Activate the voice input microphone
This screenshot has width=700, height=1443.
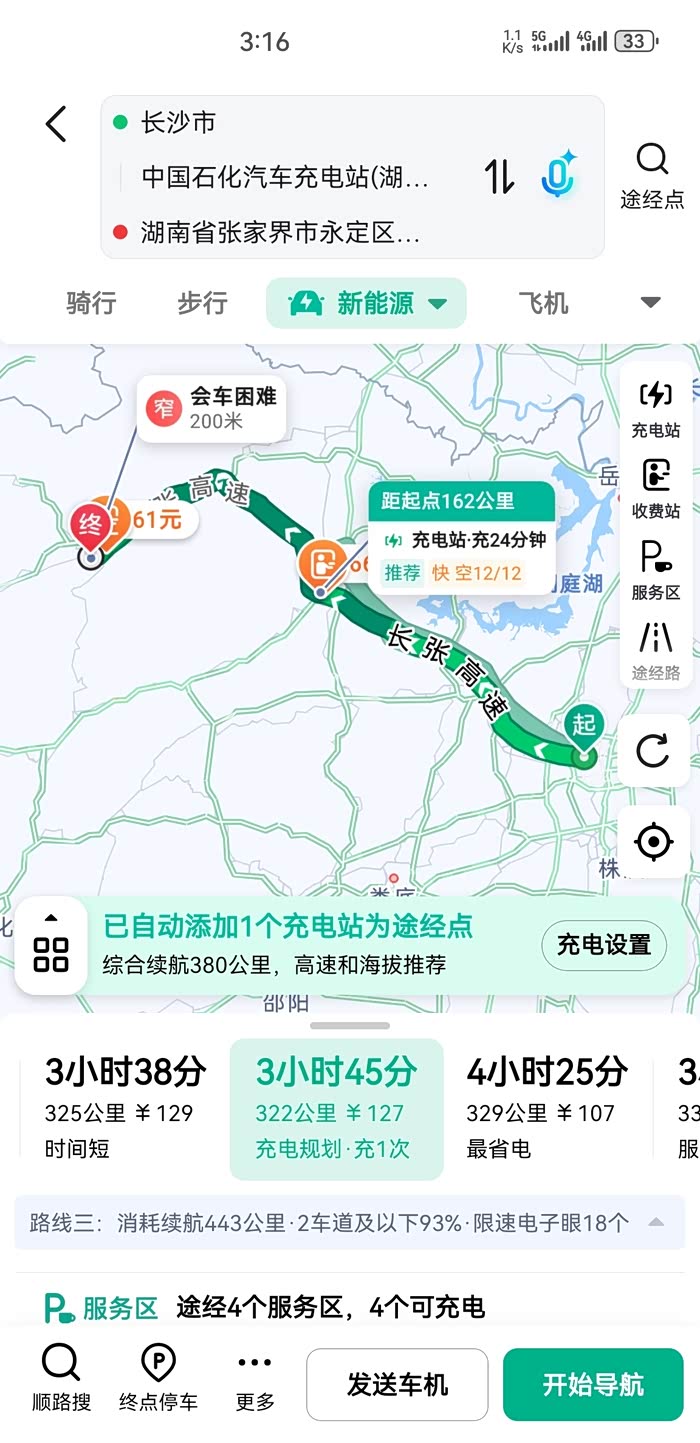point(558,175)
